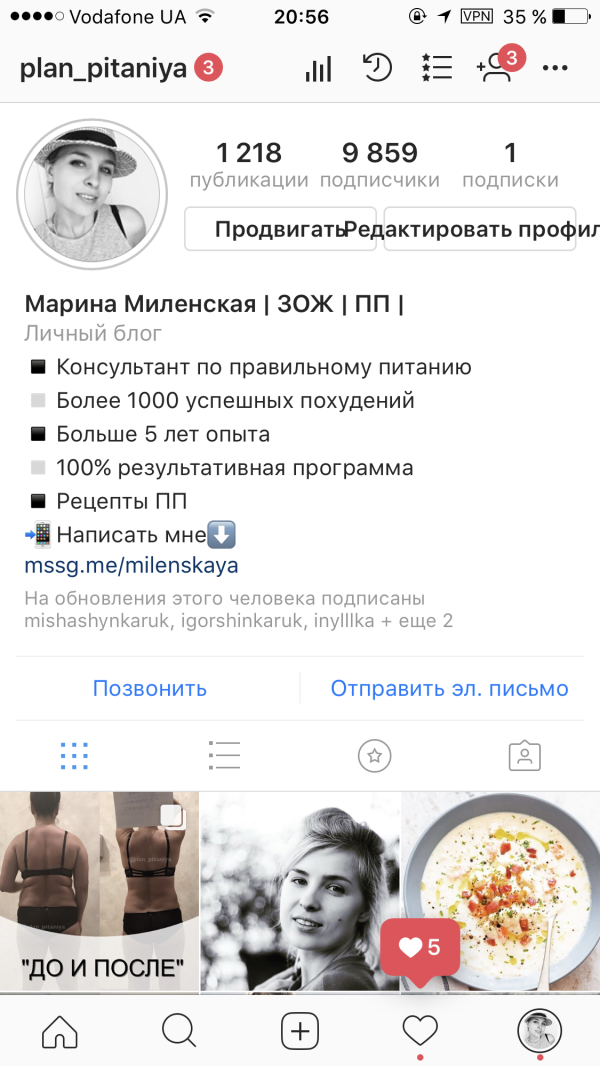Open the insights bar chart icon

[x=318, y=69]
